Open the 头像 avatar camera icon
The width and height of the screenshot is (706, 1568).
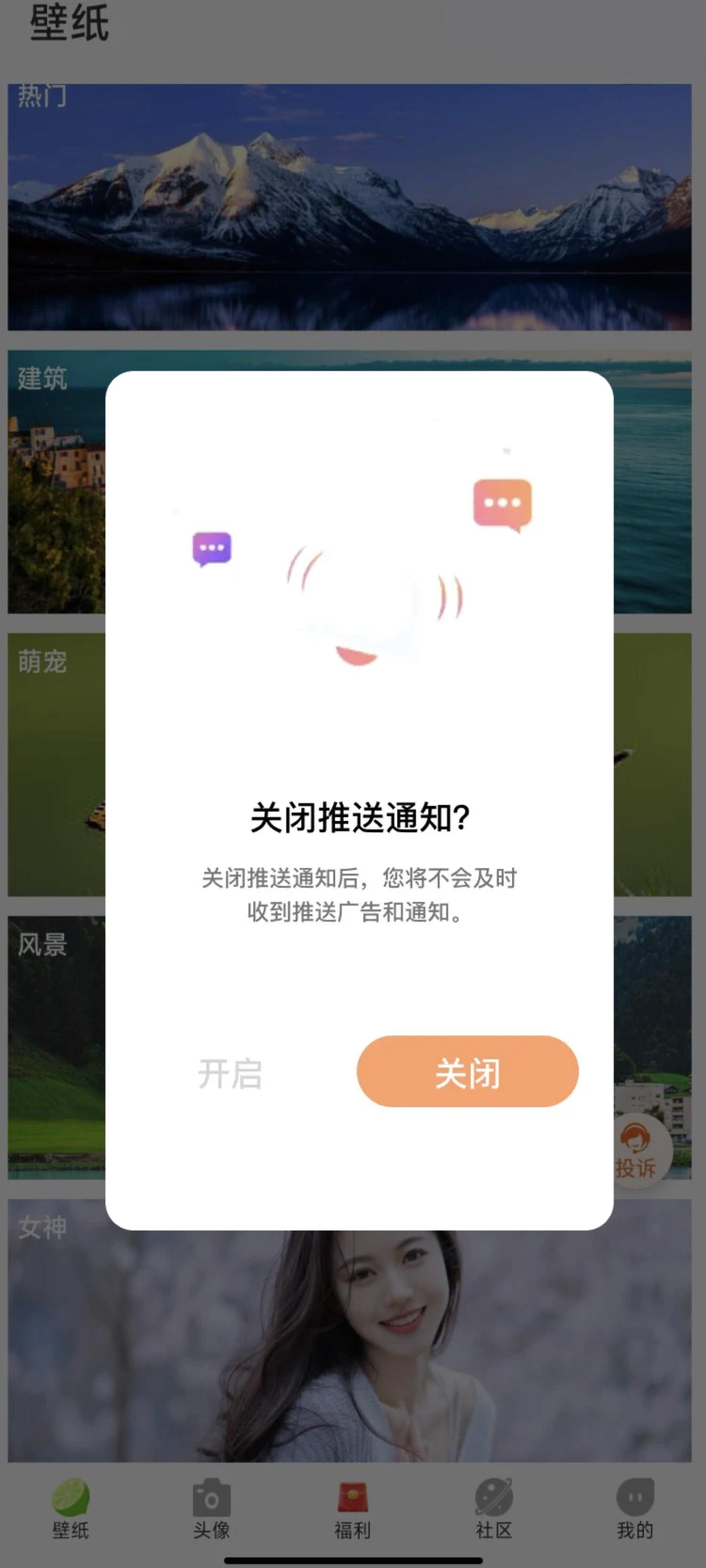pos(210,1493)
